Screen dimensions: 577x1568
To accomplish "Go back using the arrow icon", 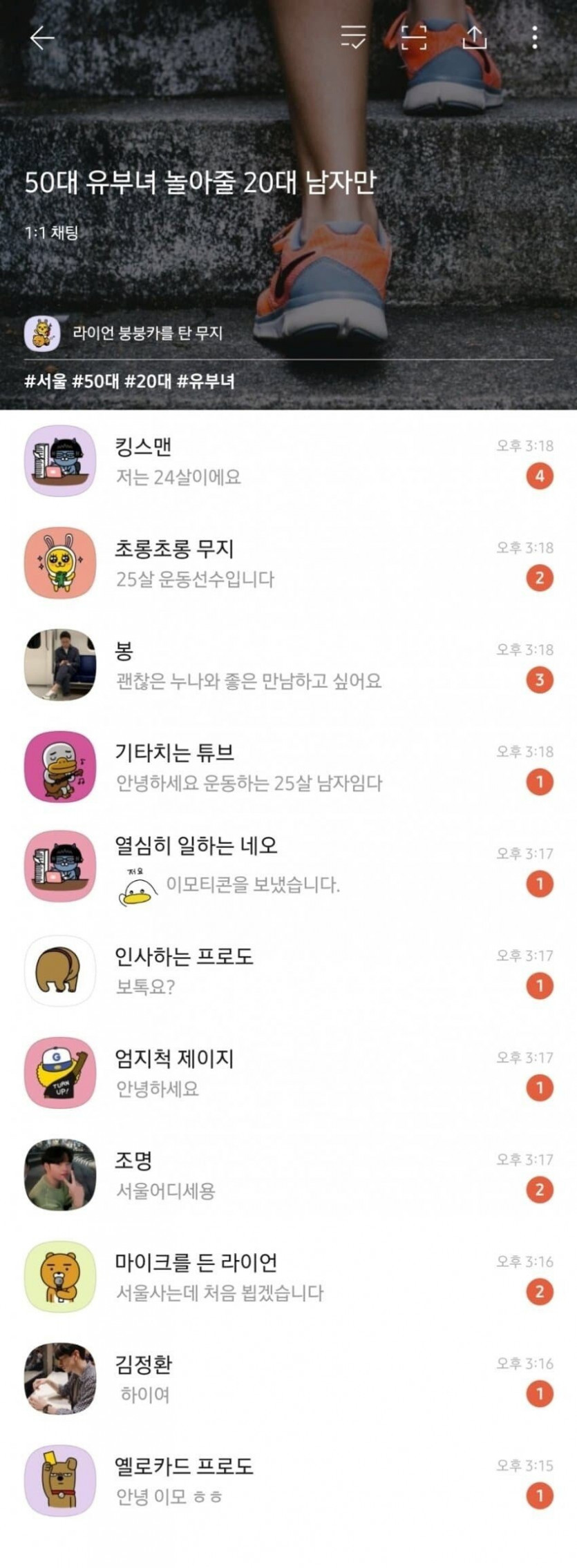I will [x=42, y=38].
